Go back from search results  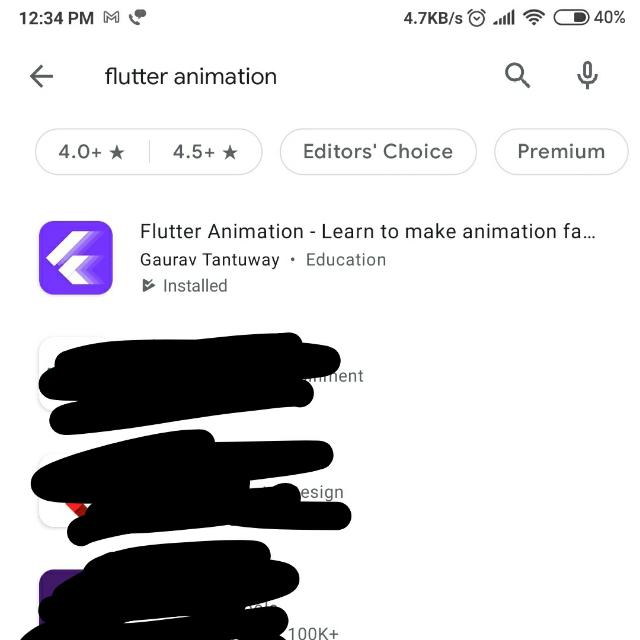tap(41, 76)
